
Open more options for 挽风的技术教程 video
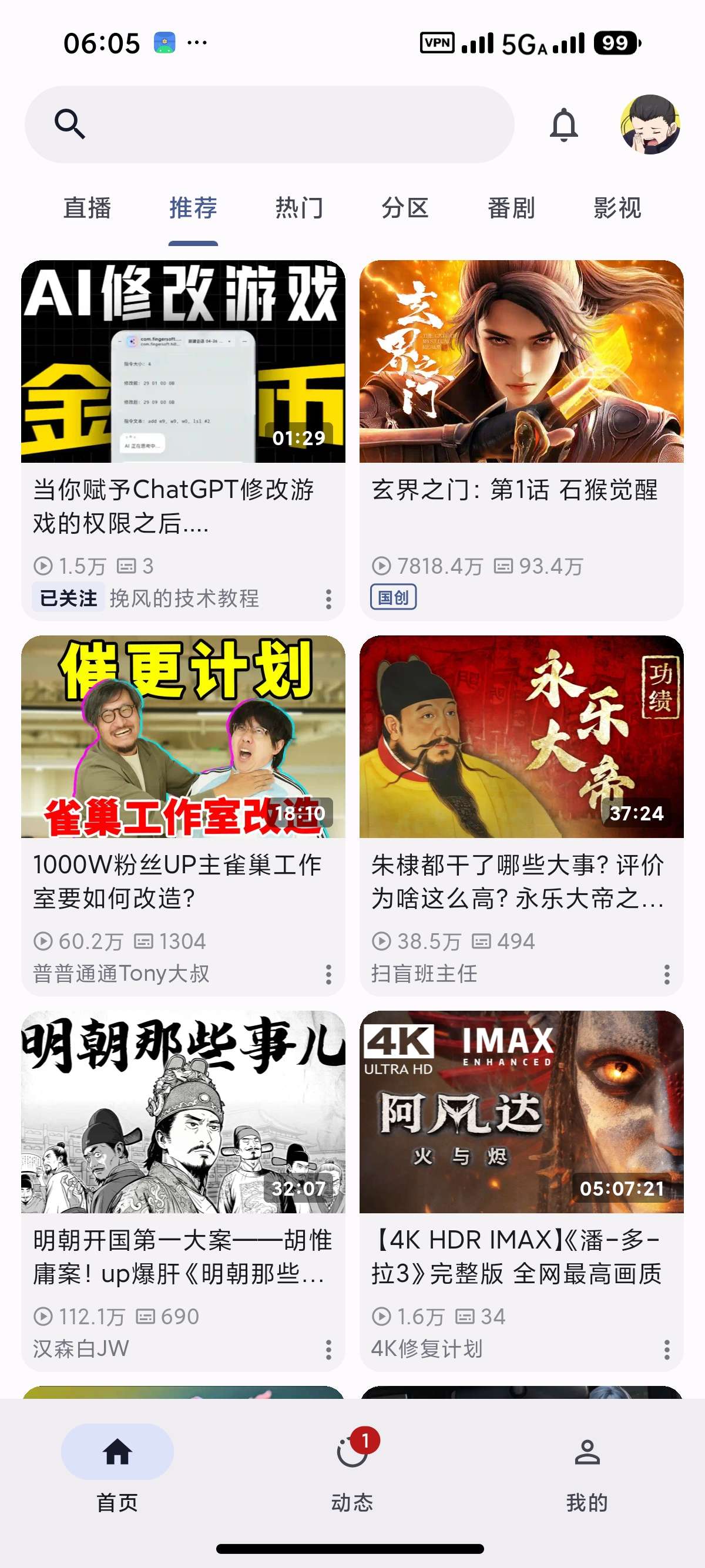[x=328, y=599]
